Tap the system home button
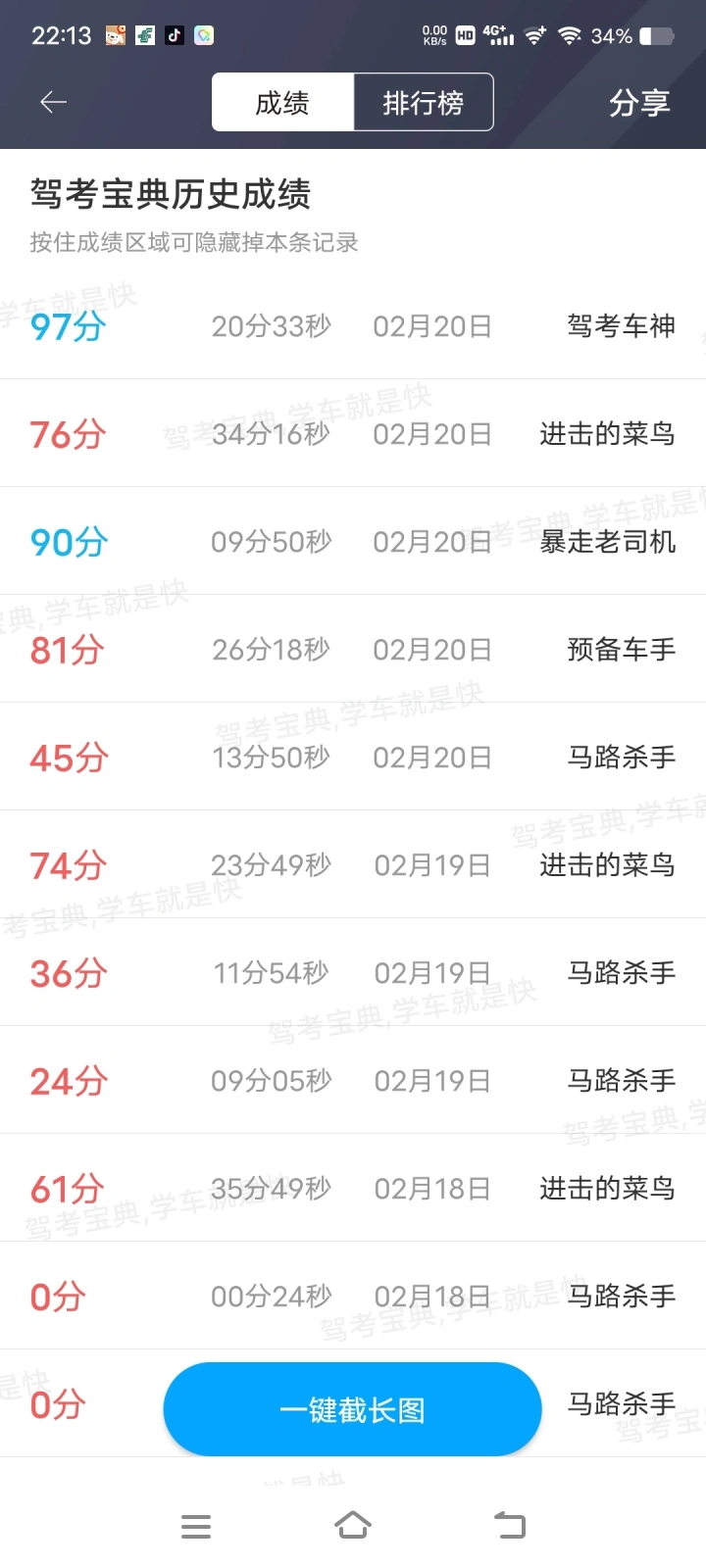The height and width of the screenshot is (1568, 706). point(353,1526)
